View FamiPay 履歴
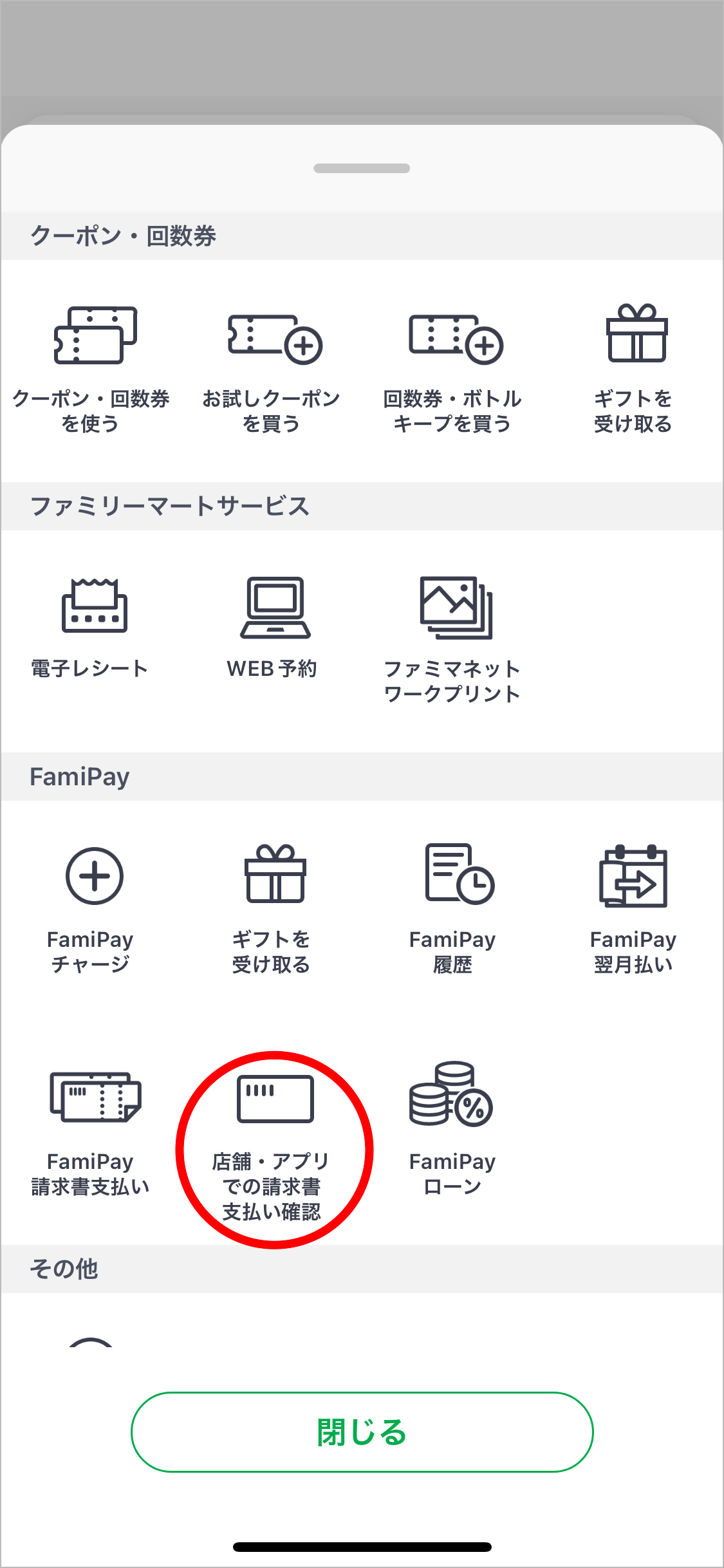 point(452,908)
